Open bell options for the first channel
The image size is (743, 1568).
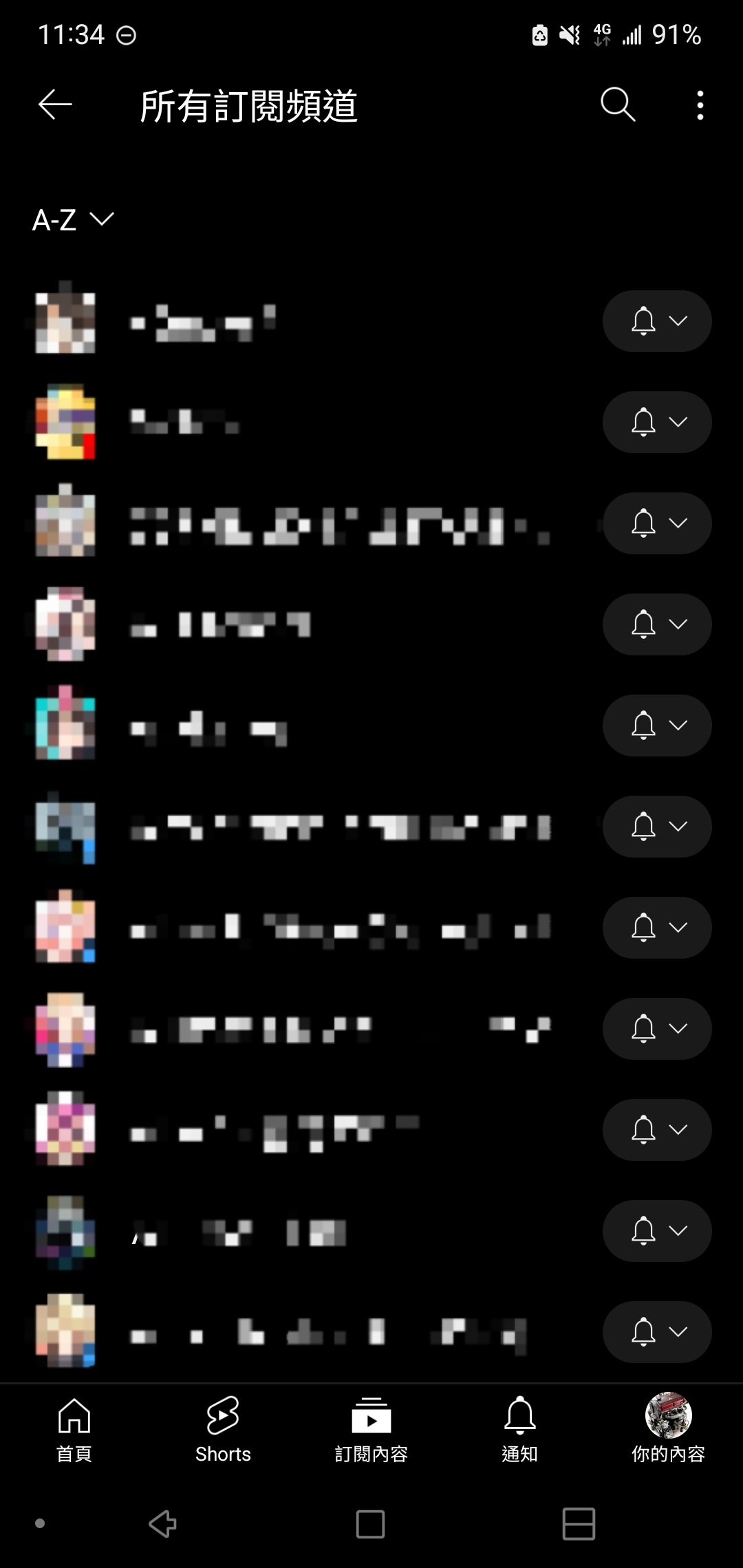pyautogui.click(x=657, y=321)
